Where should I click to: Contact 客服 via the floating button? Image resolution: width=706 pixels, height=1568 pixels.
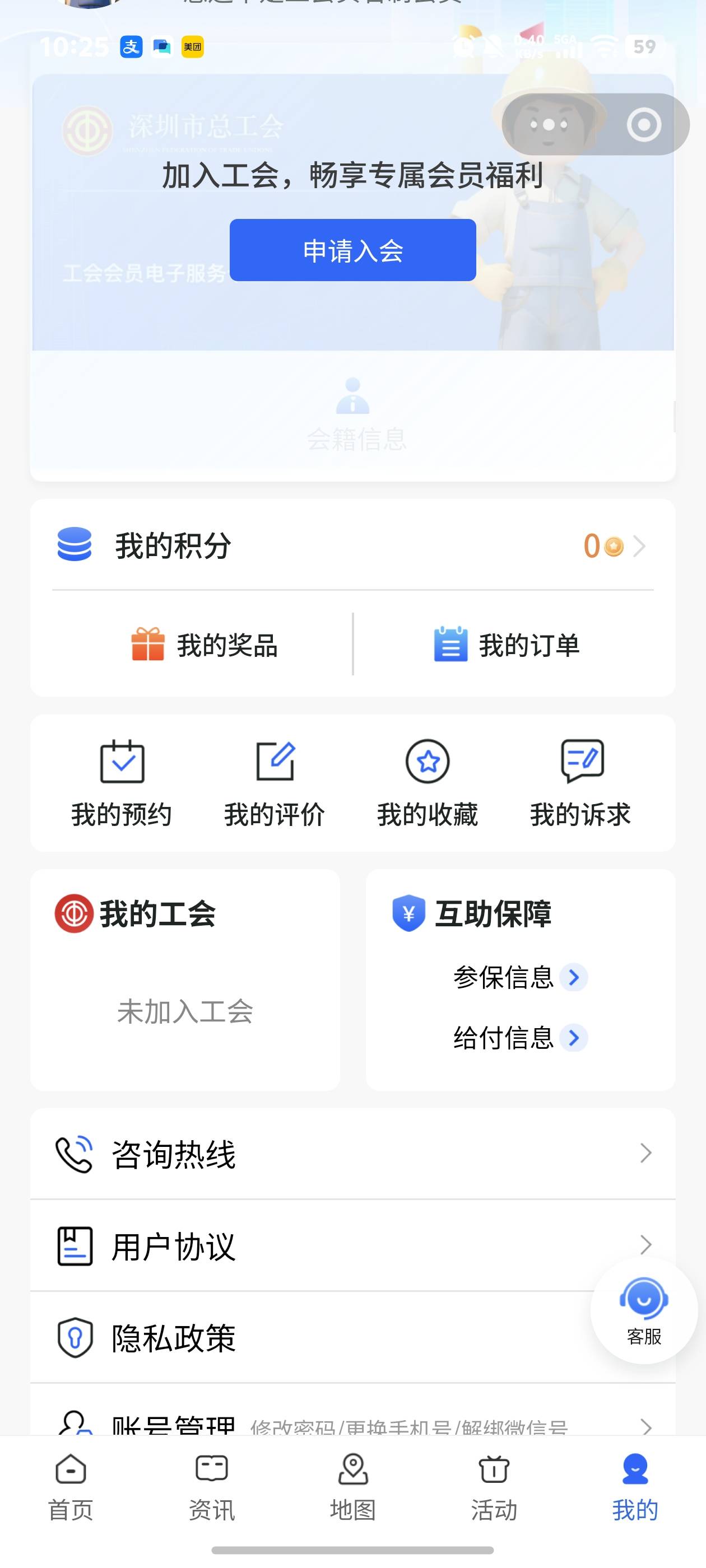click(x=643, y=1310)
